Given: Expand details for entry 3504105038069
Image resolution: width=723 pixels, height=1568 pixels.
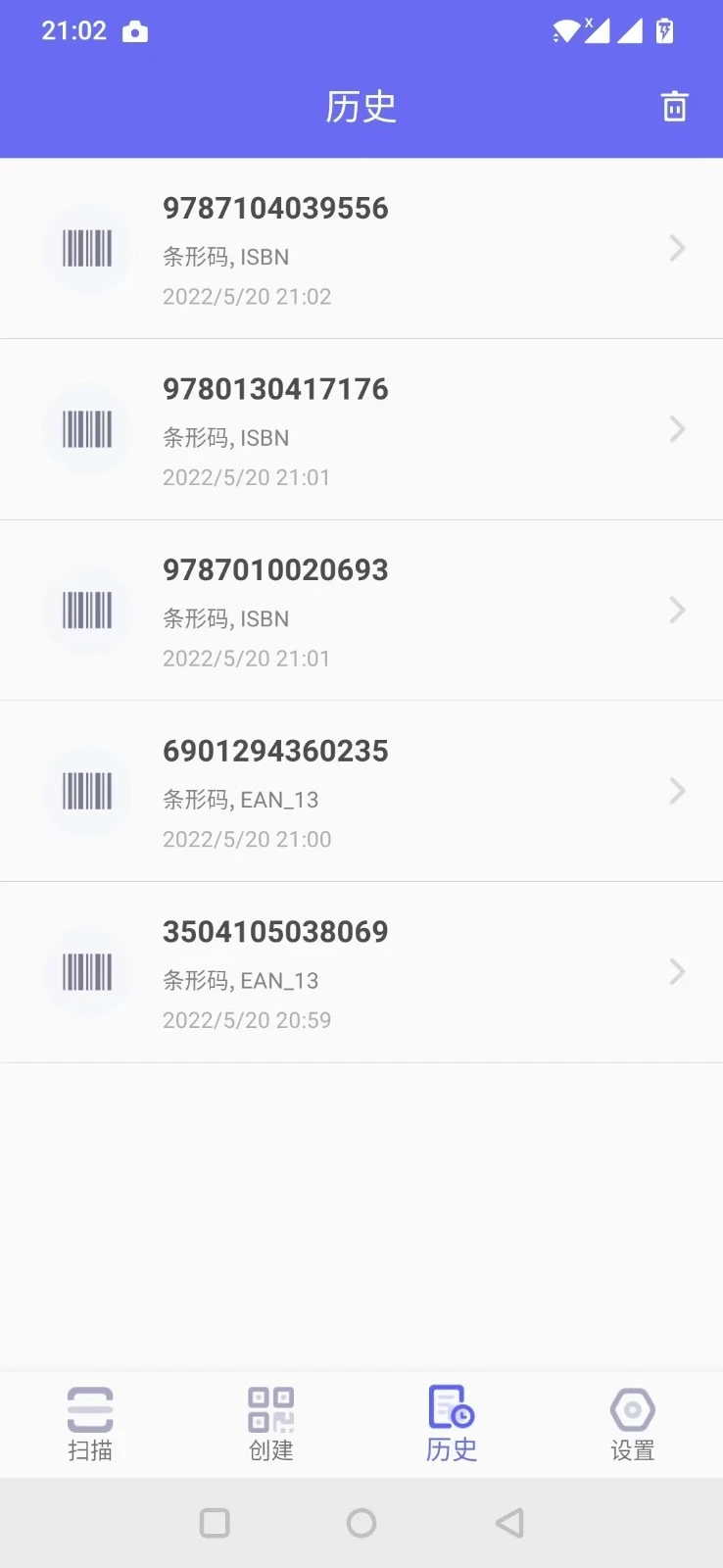Looking at the screenshot, I should (677, 972).
